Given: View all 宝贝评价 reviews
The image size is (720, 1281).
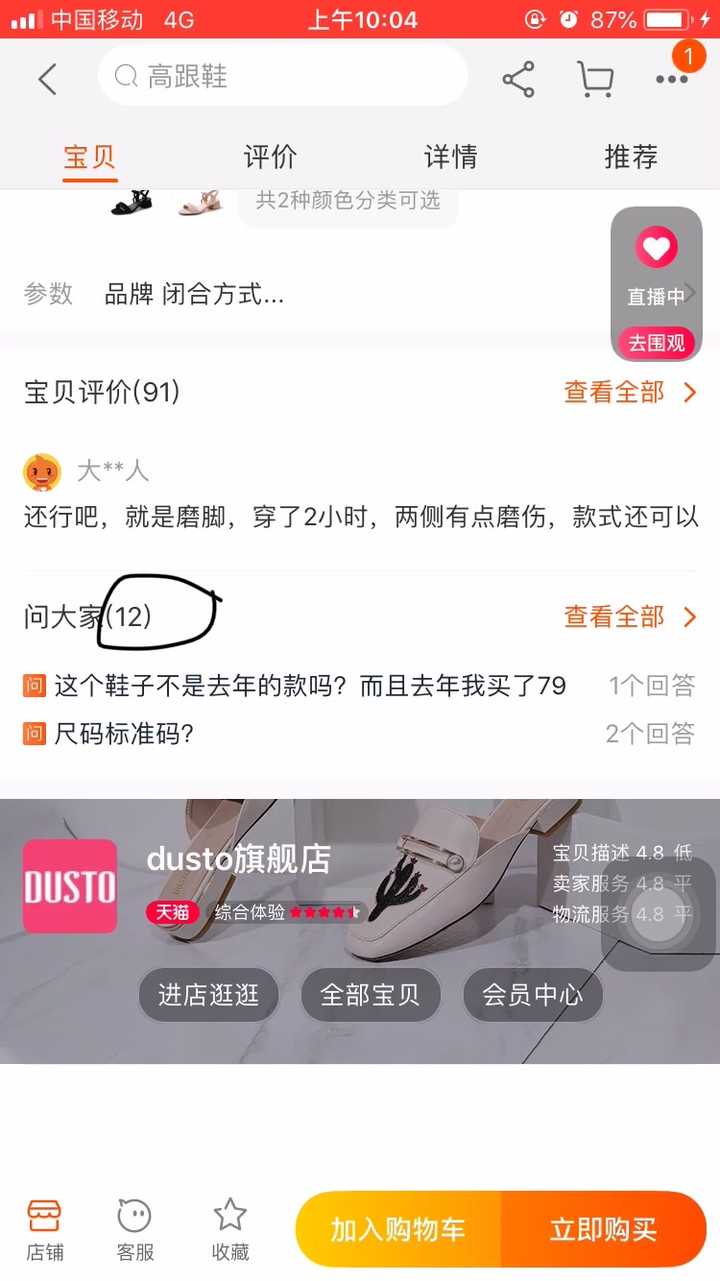Looking at the screenshot, I should pos(629,393).
